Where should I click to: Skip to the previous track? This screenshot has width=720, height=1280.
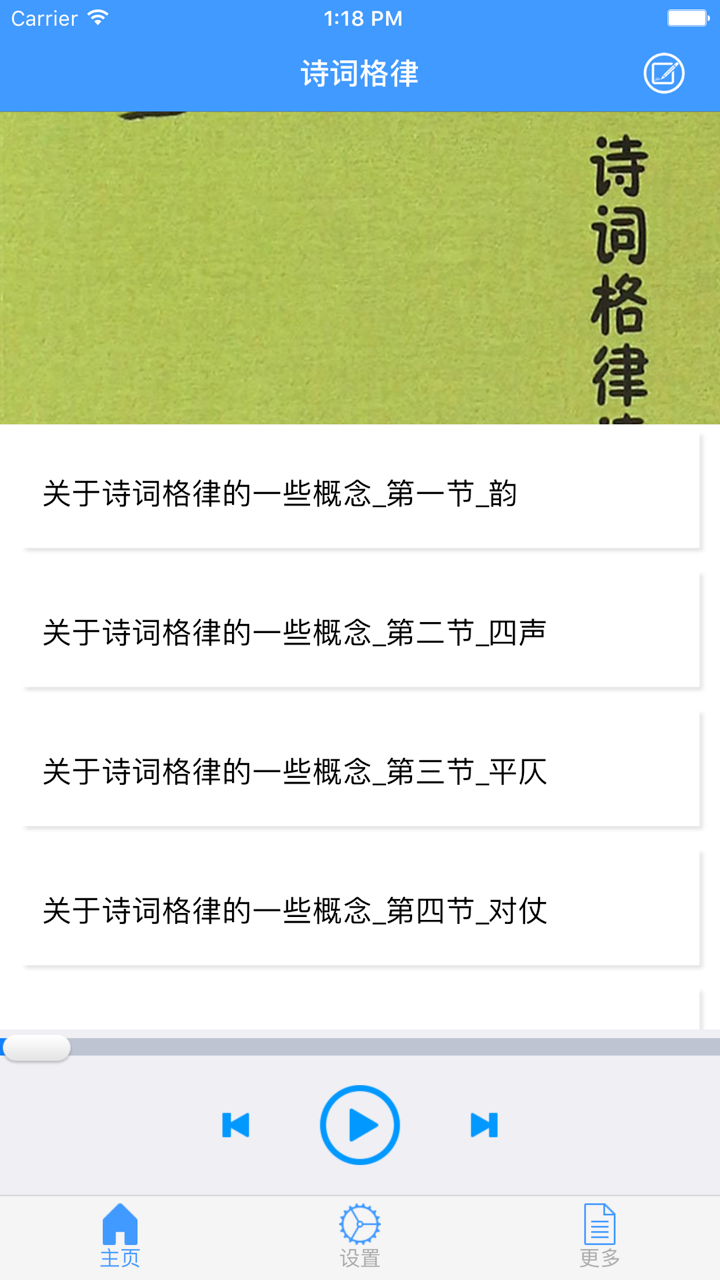point(235,1124)
